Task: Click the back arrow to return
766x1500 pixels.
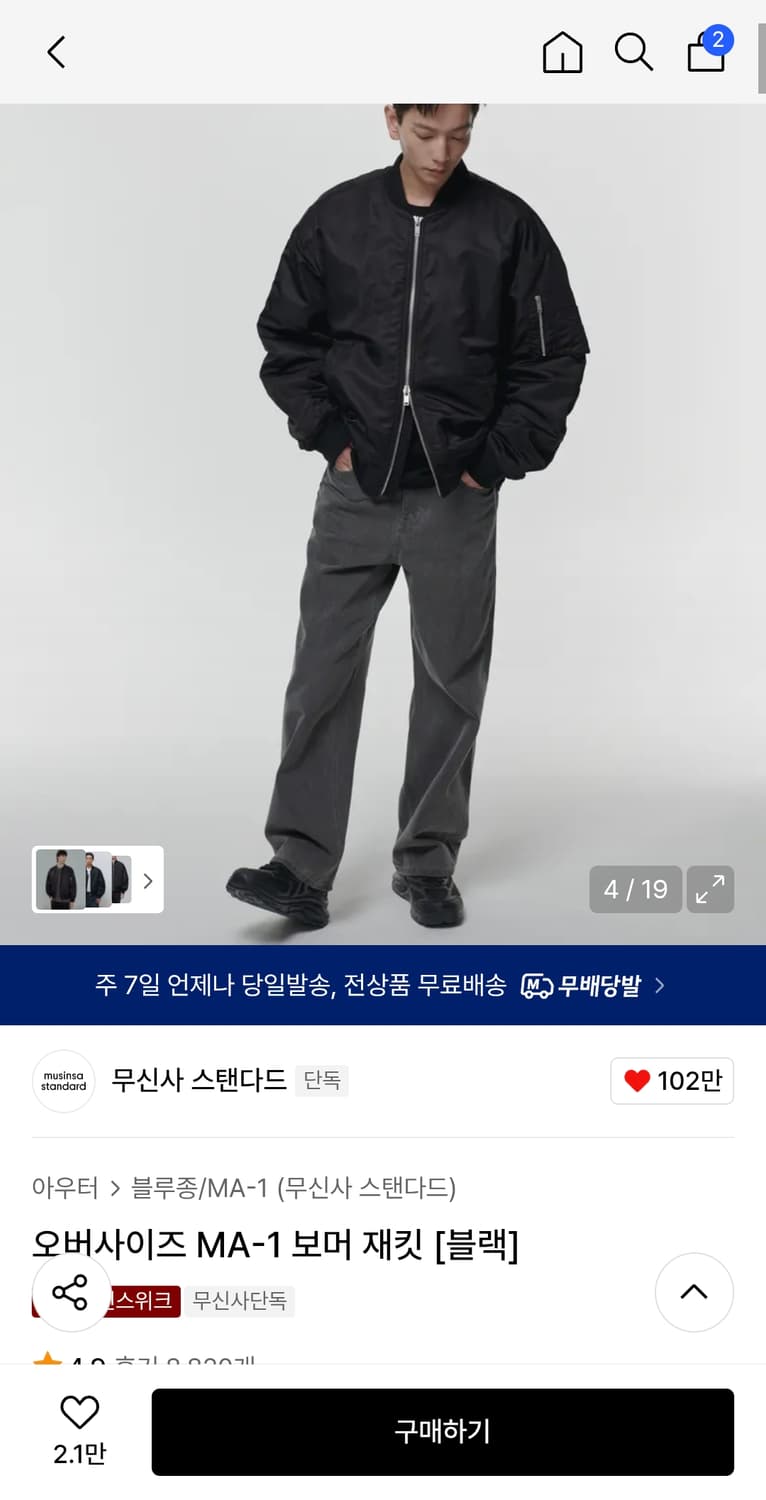Action: pos(55,52)
